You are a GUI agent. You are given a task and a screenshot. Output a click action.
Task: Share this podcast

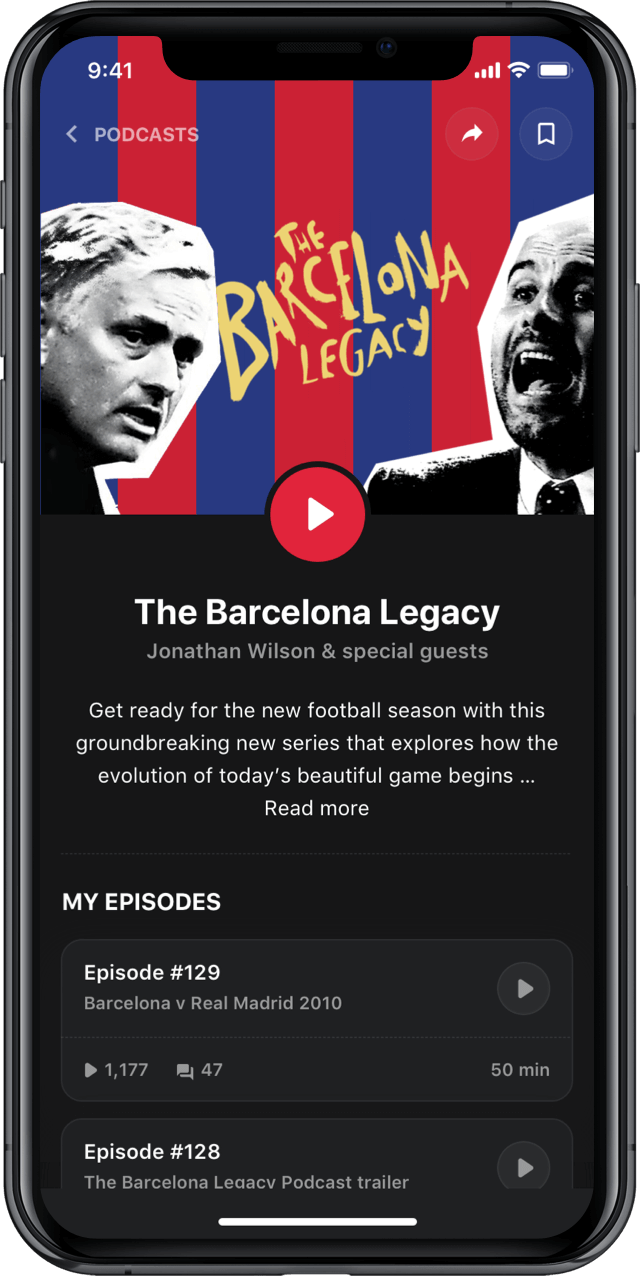tap(472, 134)
